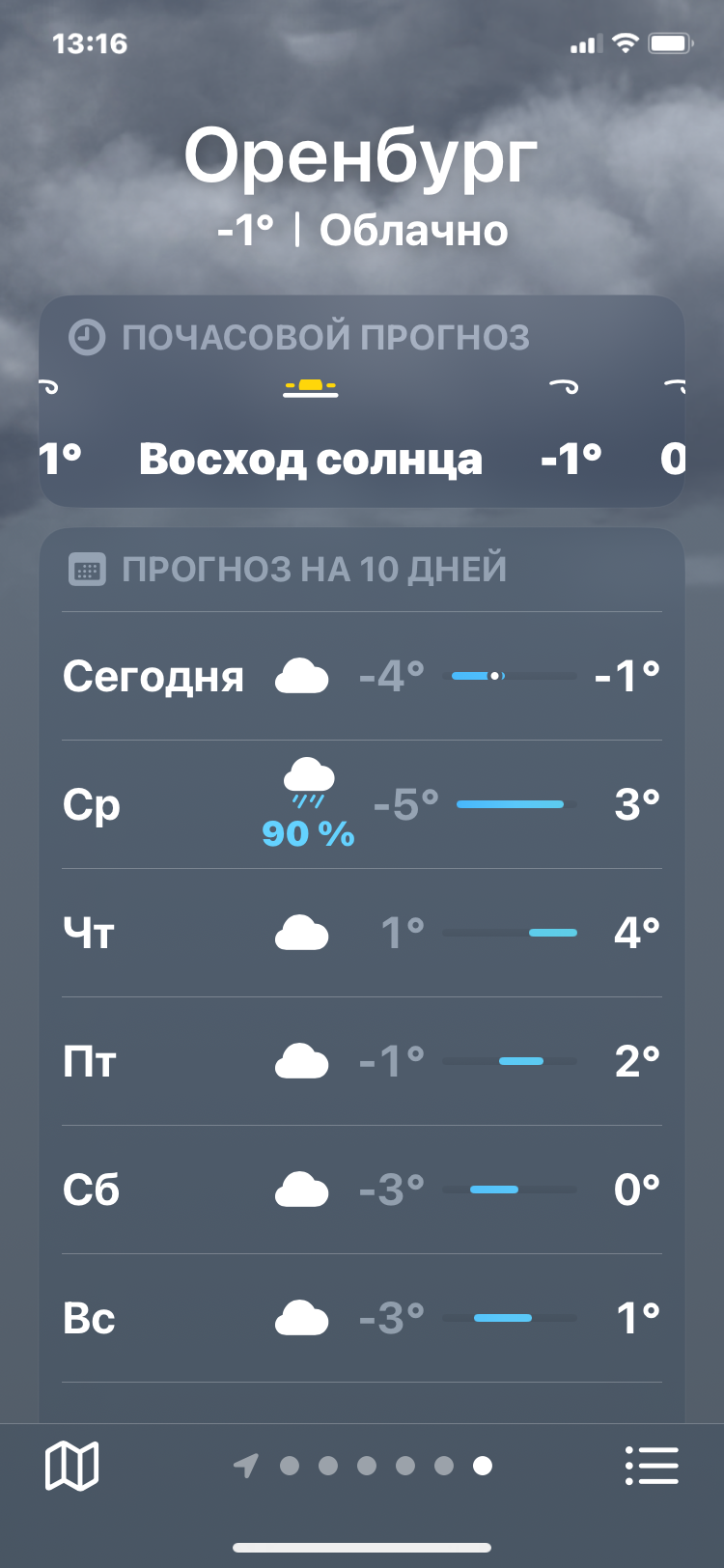The height and width of the screenshot is (1568, 724).
Task: Open the Сб forecast row
Action: [x=361, y=1190]
